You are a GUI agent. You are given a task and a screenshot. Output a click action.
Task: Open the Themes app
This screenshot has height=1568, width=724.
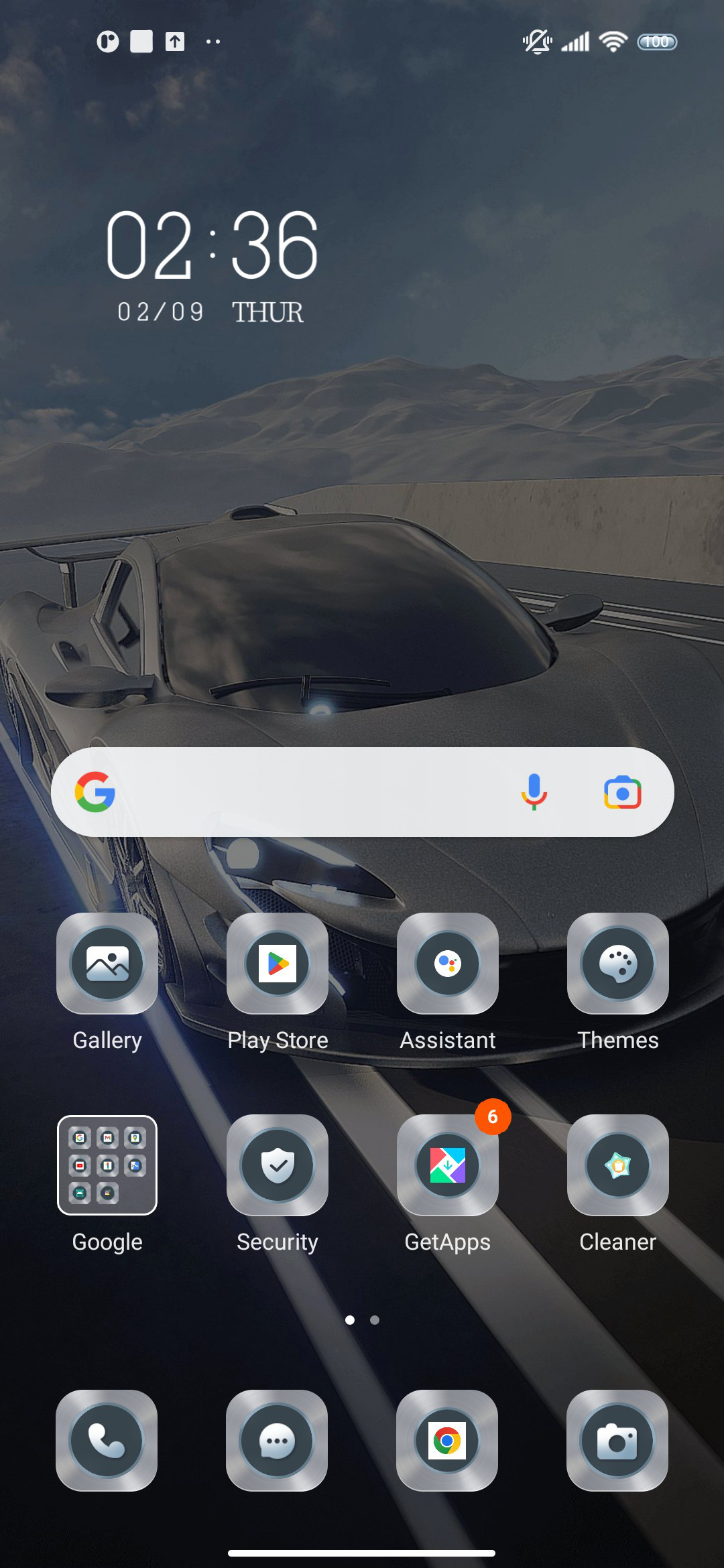point(618,964)
